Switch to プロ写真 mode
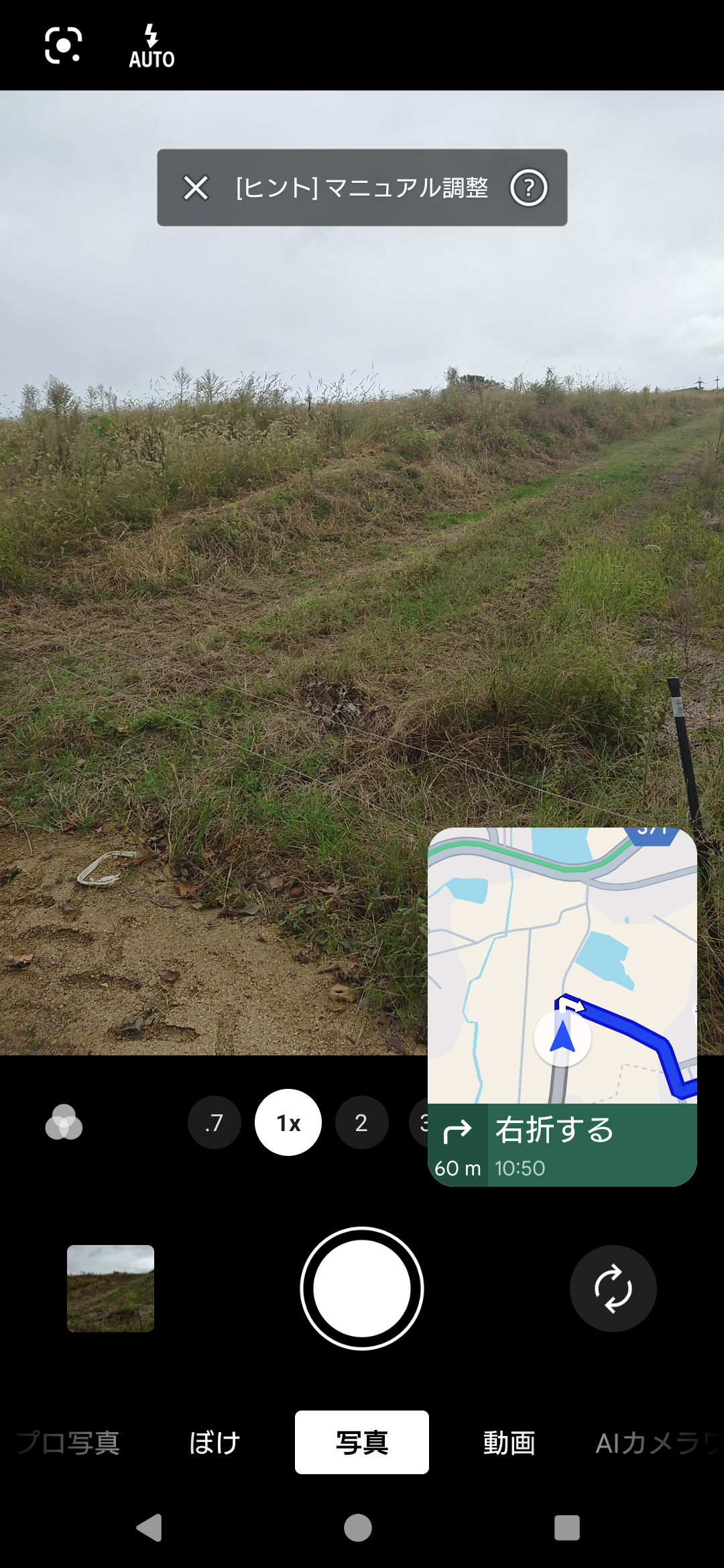Screen dimensions: 724x1568 click(67, 1442)
